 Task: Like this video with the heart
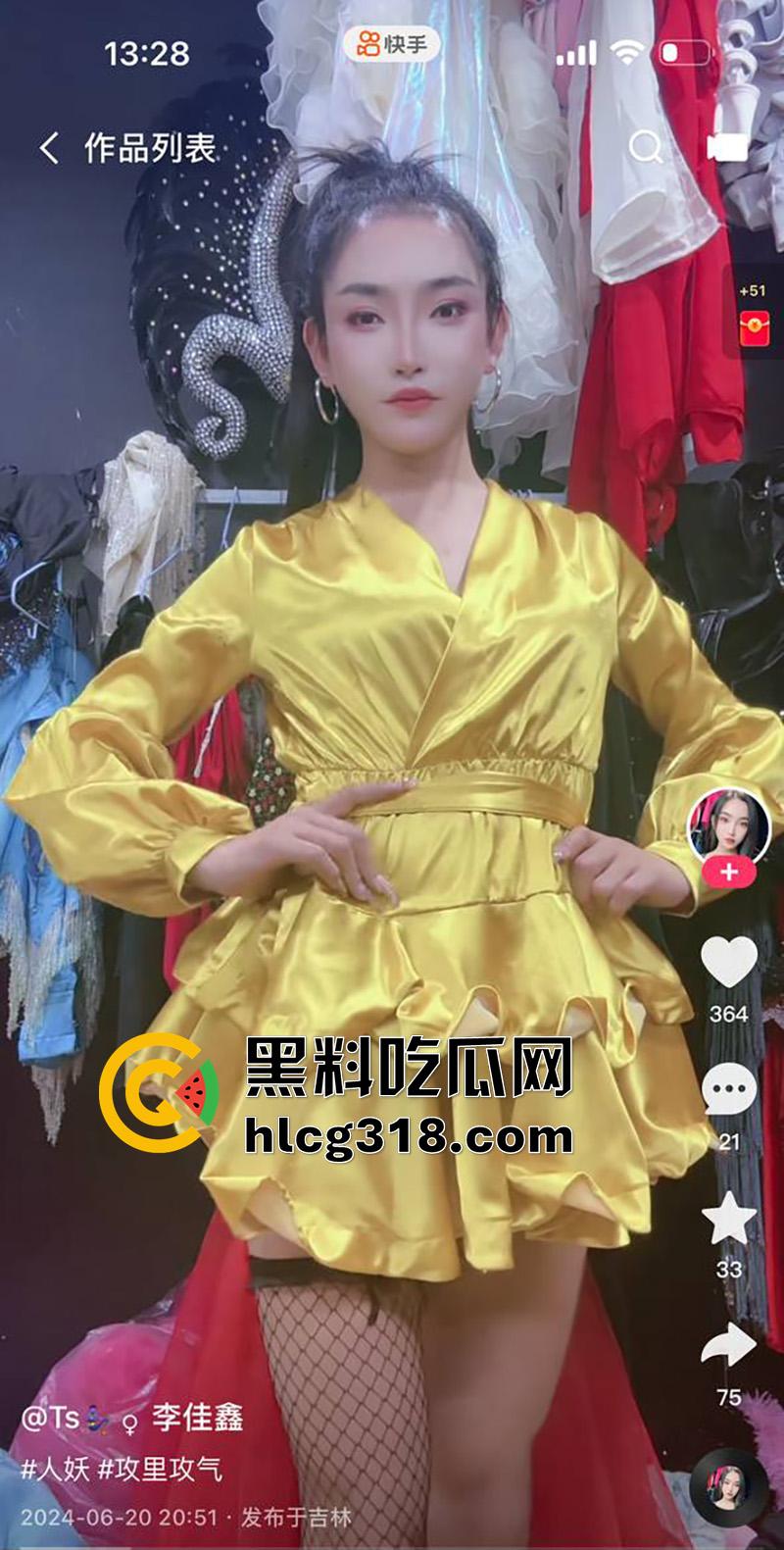[729, 963]
